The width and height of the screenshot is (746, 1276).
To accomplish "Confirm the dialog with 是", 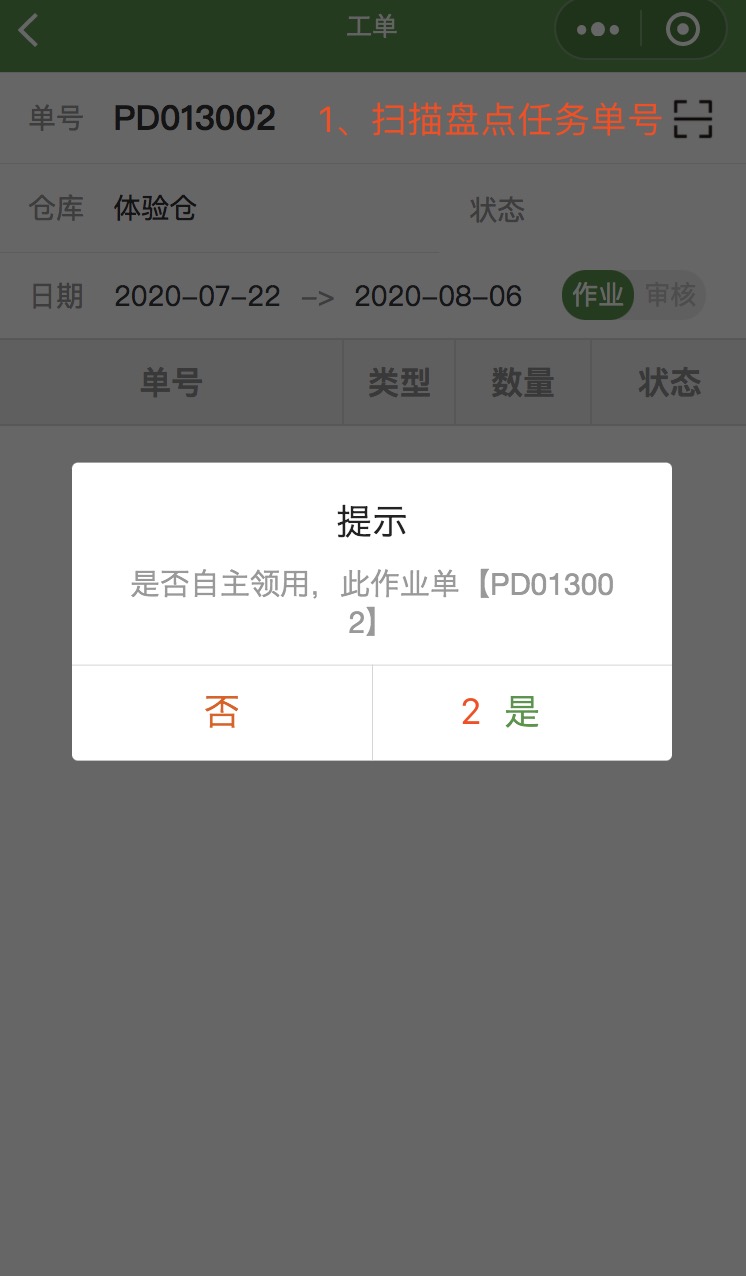I will coord(522,712).
